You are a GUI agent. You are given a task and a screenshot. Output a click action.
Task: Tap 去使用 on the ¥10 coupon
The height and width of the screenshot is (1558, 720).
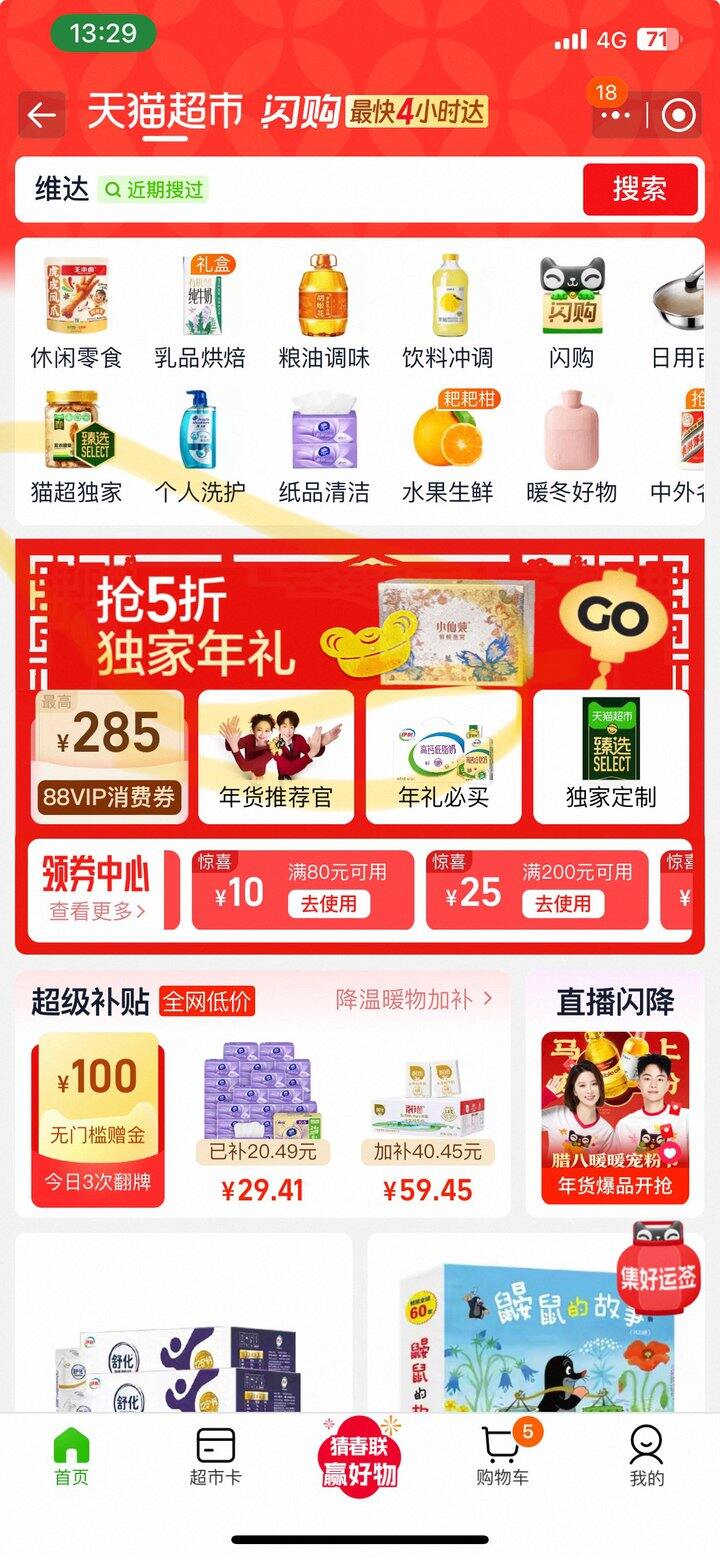tap(328, 904)
